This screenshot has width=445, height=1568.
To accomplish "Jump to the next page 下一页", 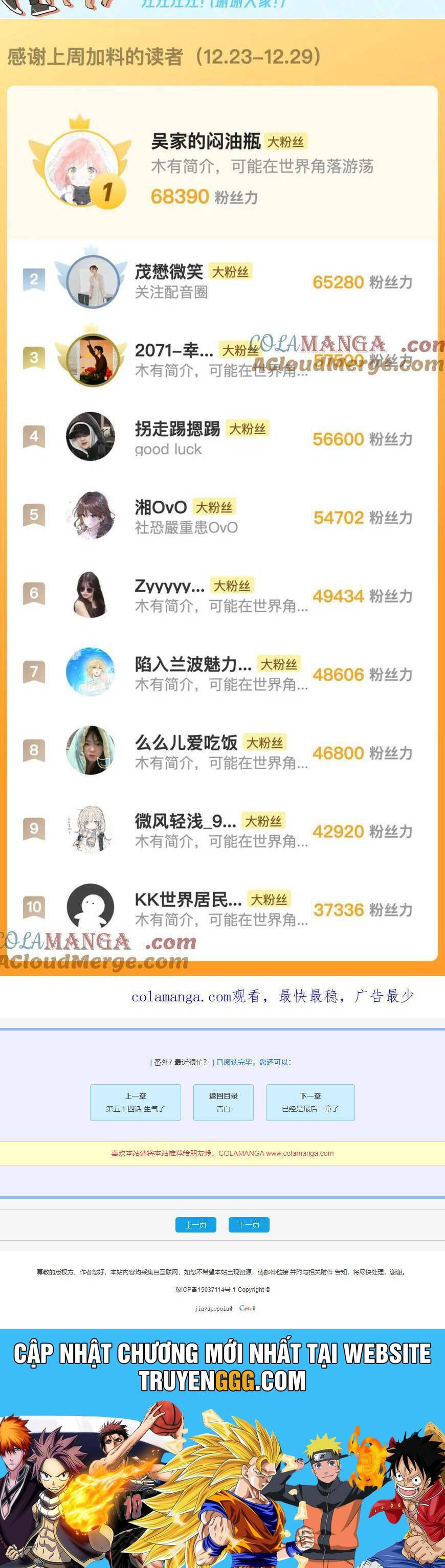I will click(x=249, y=1224).
